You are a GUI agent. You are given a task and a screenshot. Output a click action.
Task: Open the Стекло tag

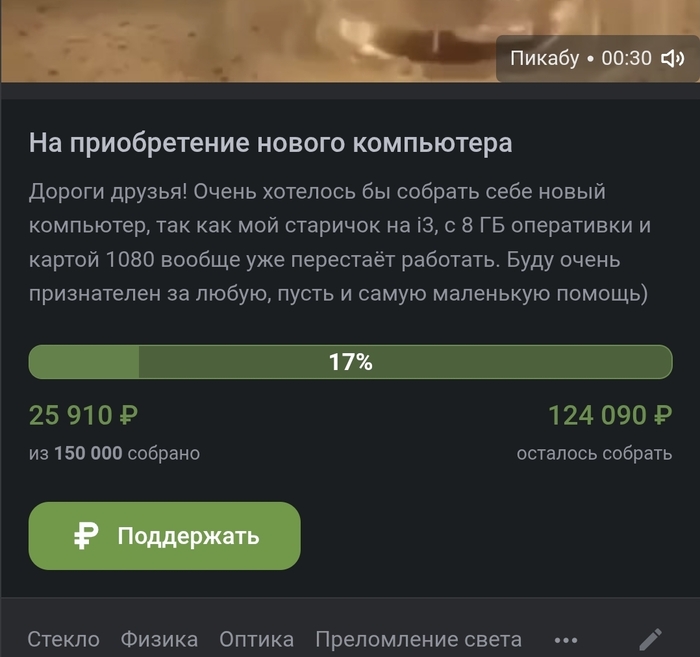tap(63, 639)
